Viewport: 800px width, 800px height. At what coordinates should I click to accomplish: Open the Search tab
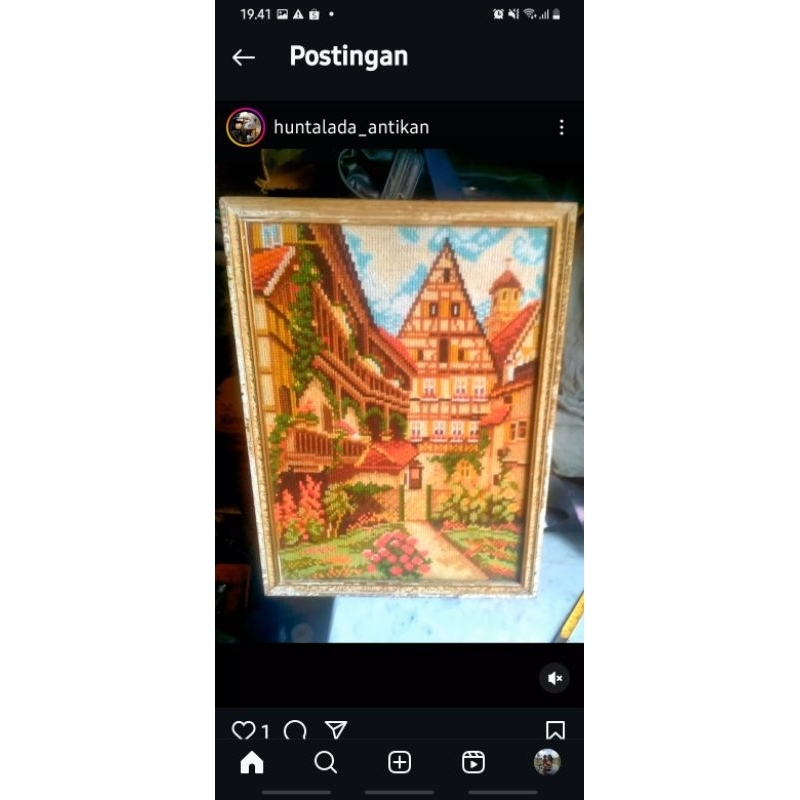[x=326, y=762]
